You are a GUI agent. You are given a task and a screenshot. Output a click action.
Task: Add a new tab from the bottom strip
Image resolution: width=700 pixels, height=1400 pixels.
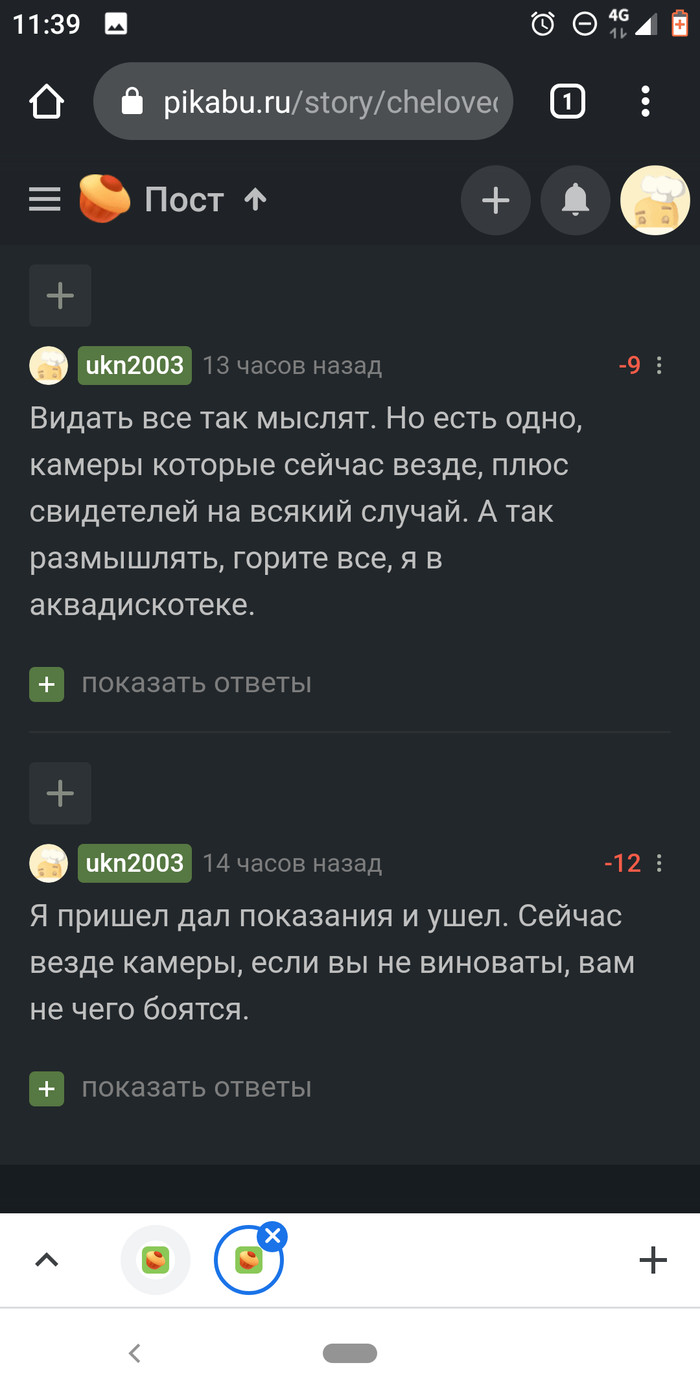(652, 1260)
